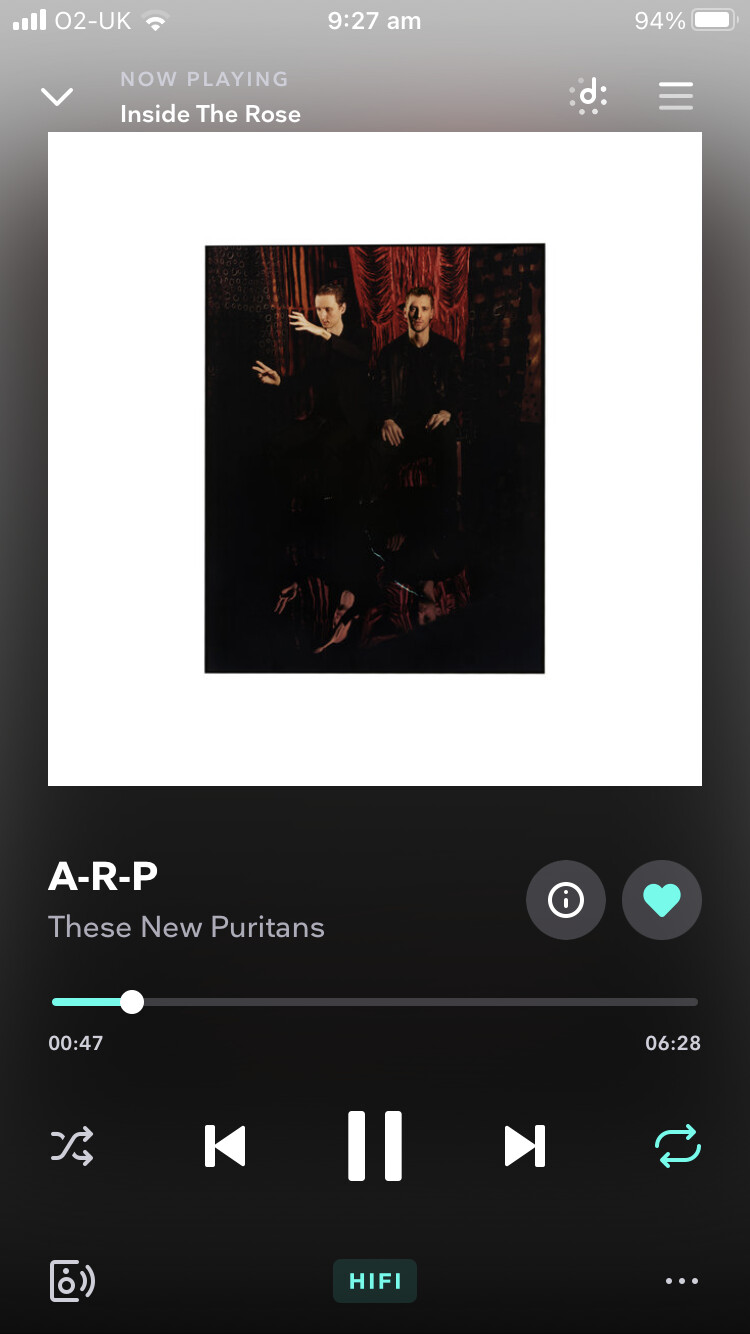Tap the Inside The Rose album cover
This screenshot has width=750, height=1334.
(x=375, y=459)
